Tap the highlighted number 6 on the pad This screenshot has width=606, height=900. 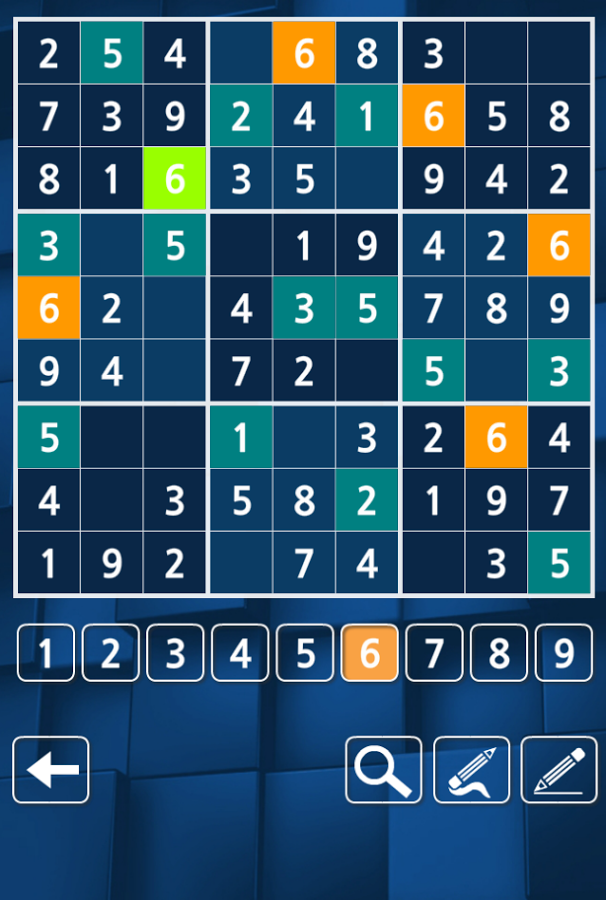369,653
